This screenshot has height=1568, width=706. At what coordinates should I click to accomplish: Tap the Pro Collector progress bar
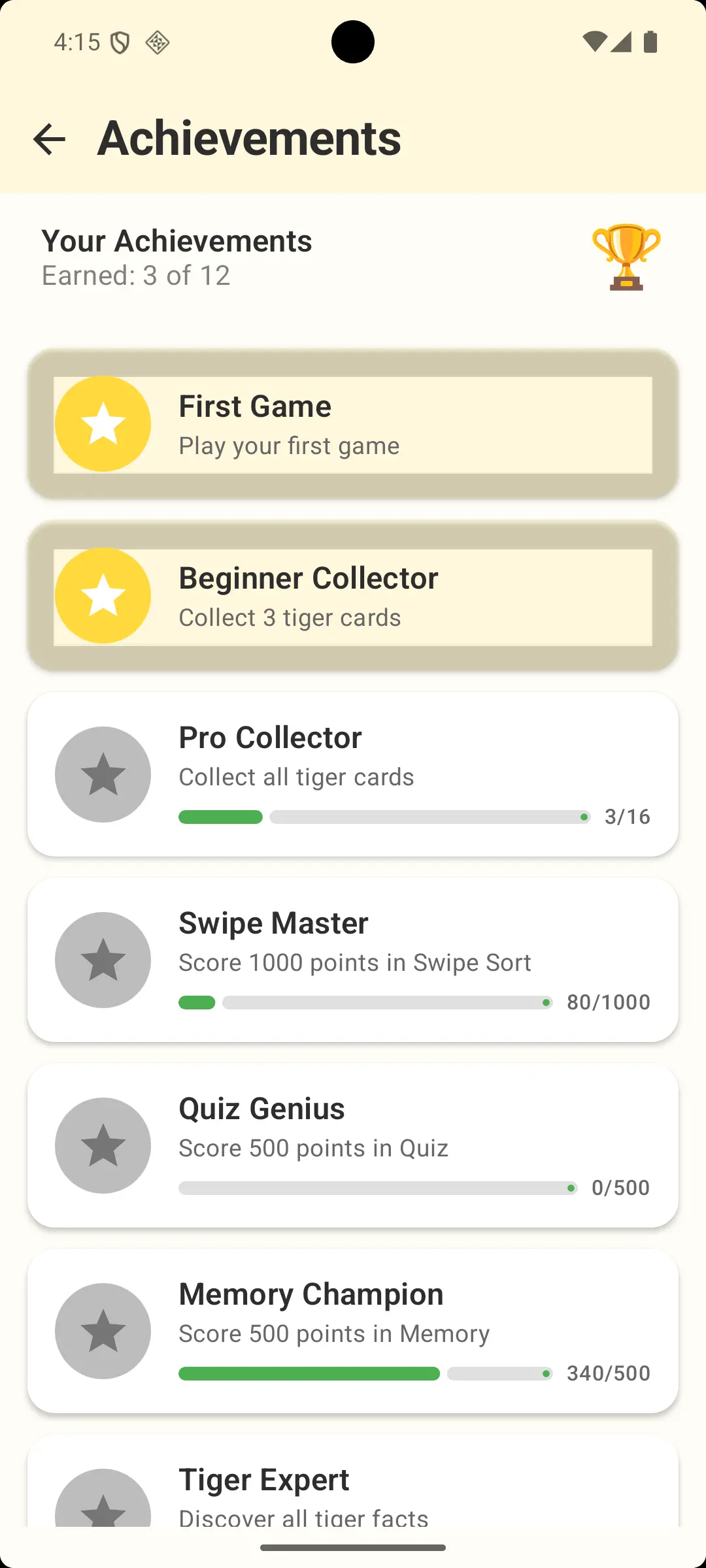tap(384, 817)
